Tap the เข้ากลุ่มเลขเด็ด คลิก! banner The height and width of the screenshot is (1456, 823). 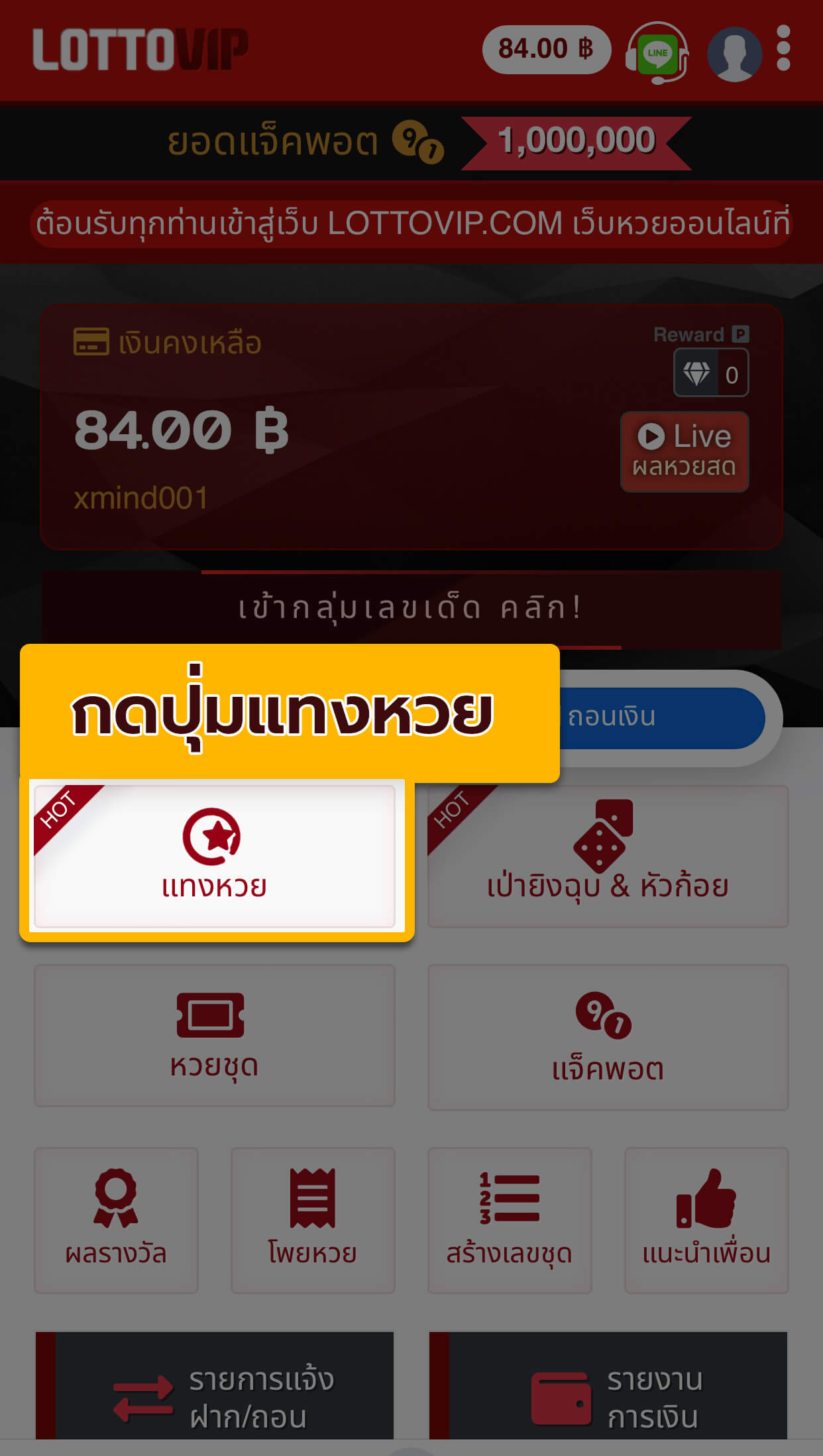[411, 609]
